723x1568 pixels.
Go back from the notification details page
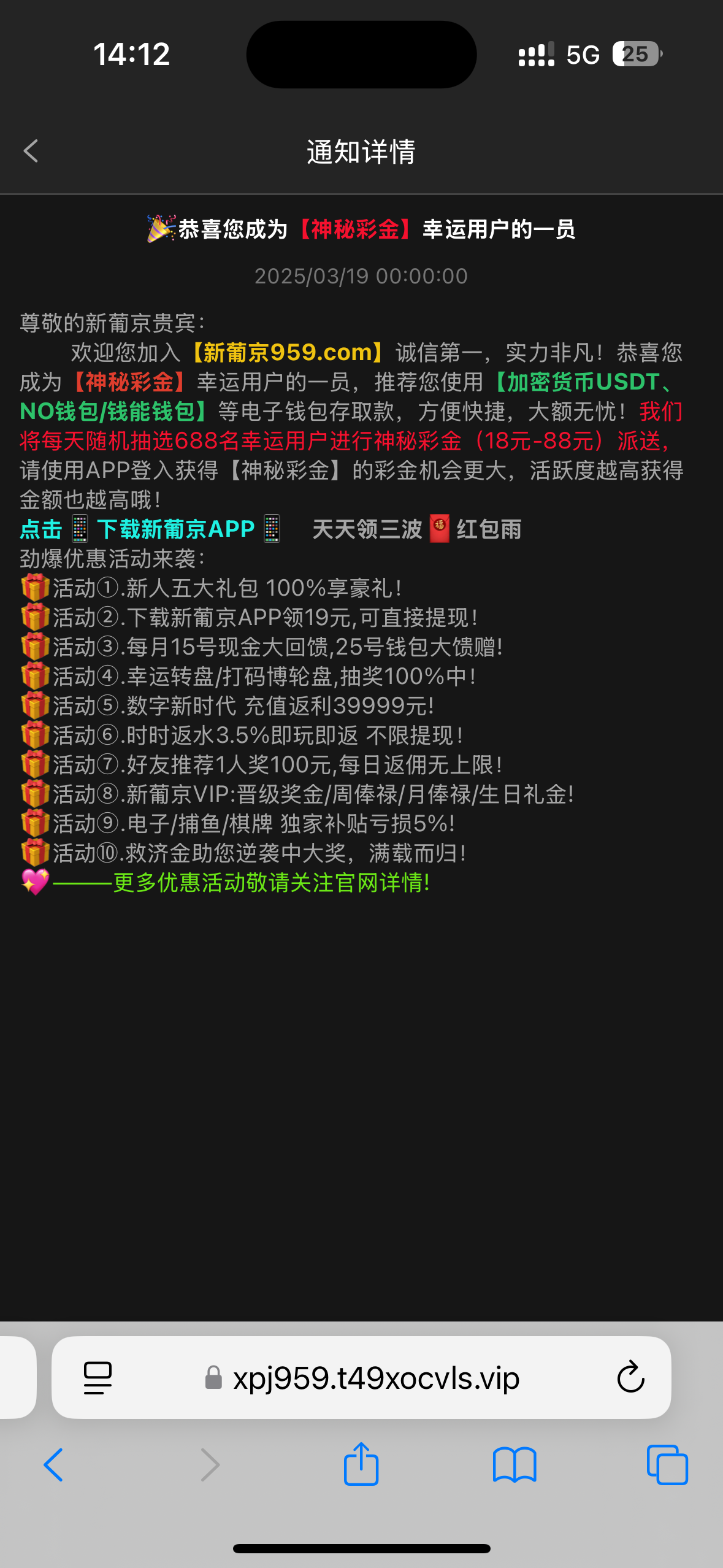(x=31, y=151)
